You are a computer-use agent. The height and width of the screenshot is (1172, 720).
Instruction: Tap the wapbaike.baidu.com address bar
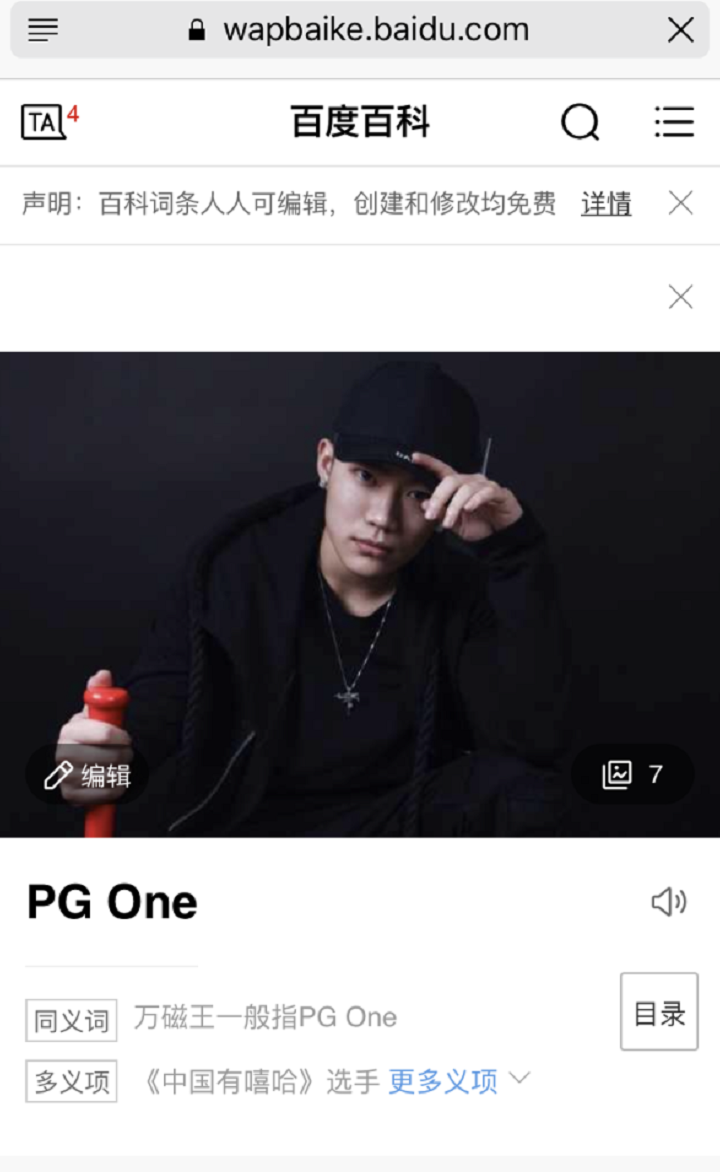pyautogui.click(x=360, y=30)
